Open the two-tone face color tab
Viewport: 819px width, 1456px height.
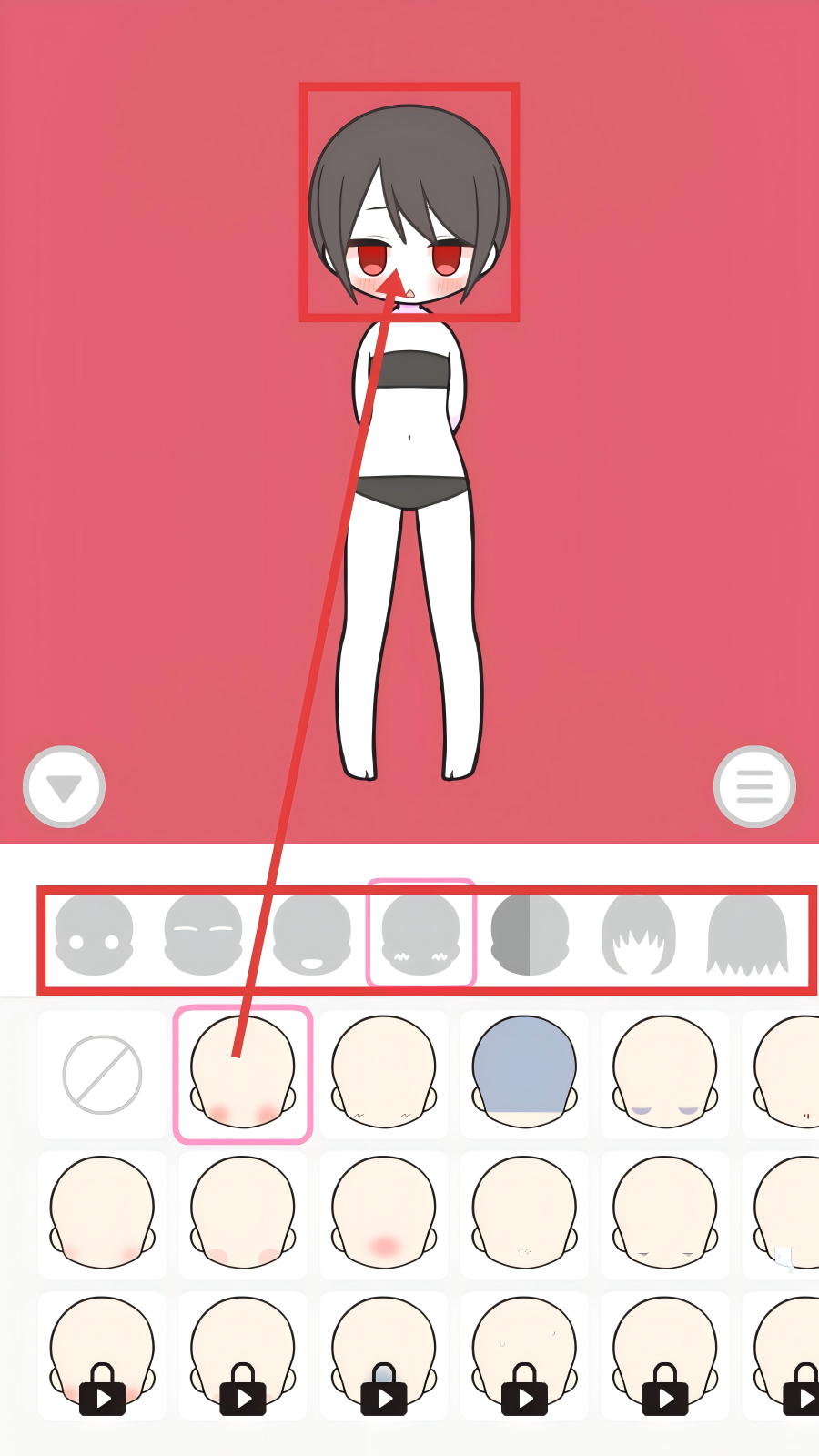[530, 935]
